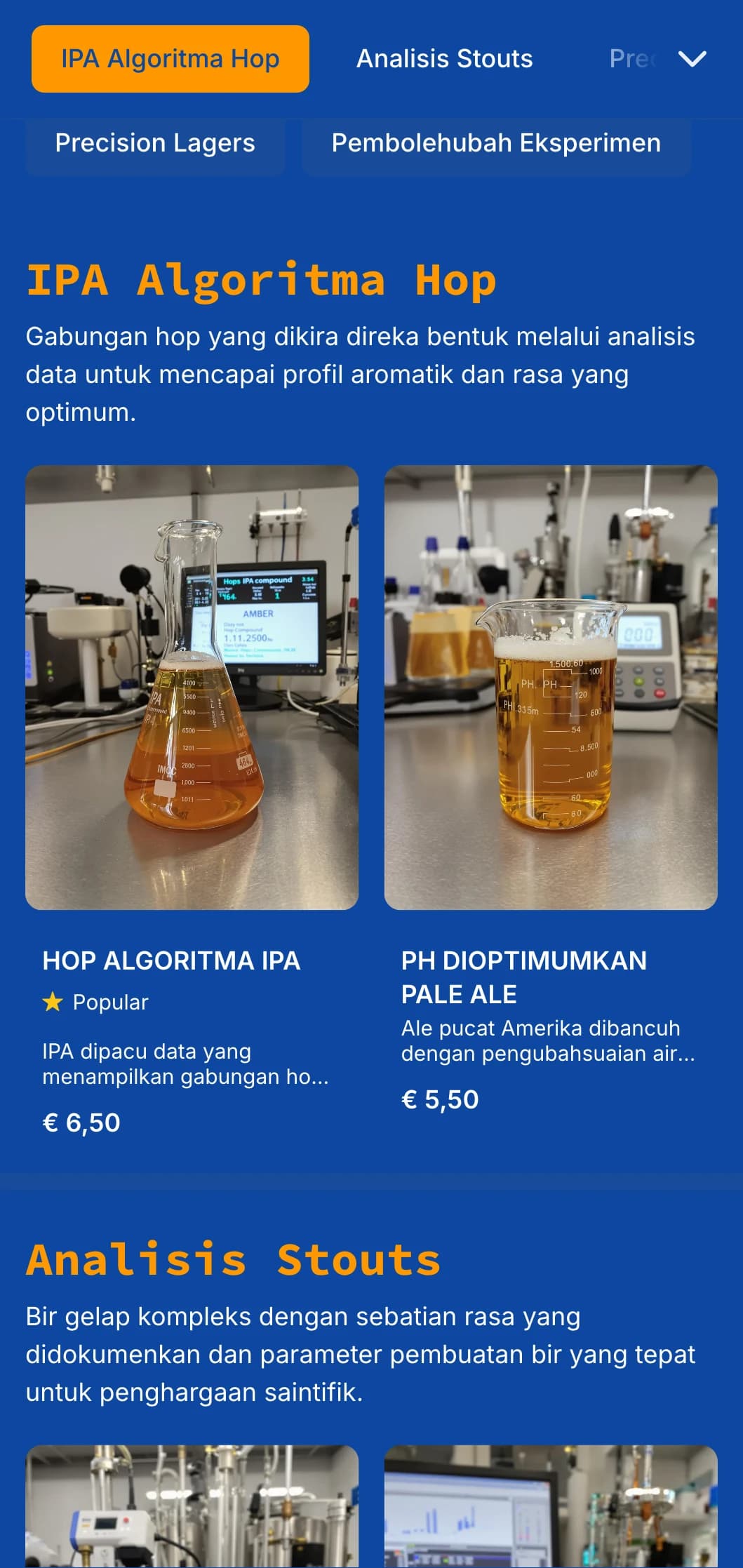Switch to the Analisis Stouts tab
The image size is (743, 1568).
tap(444, 59)
